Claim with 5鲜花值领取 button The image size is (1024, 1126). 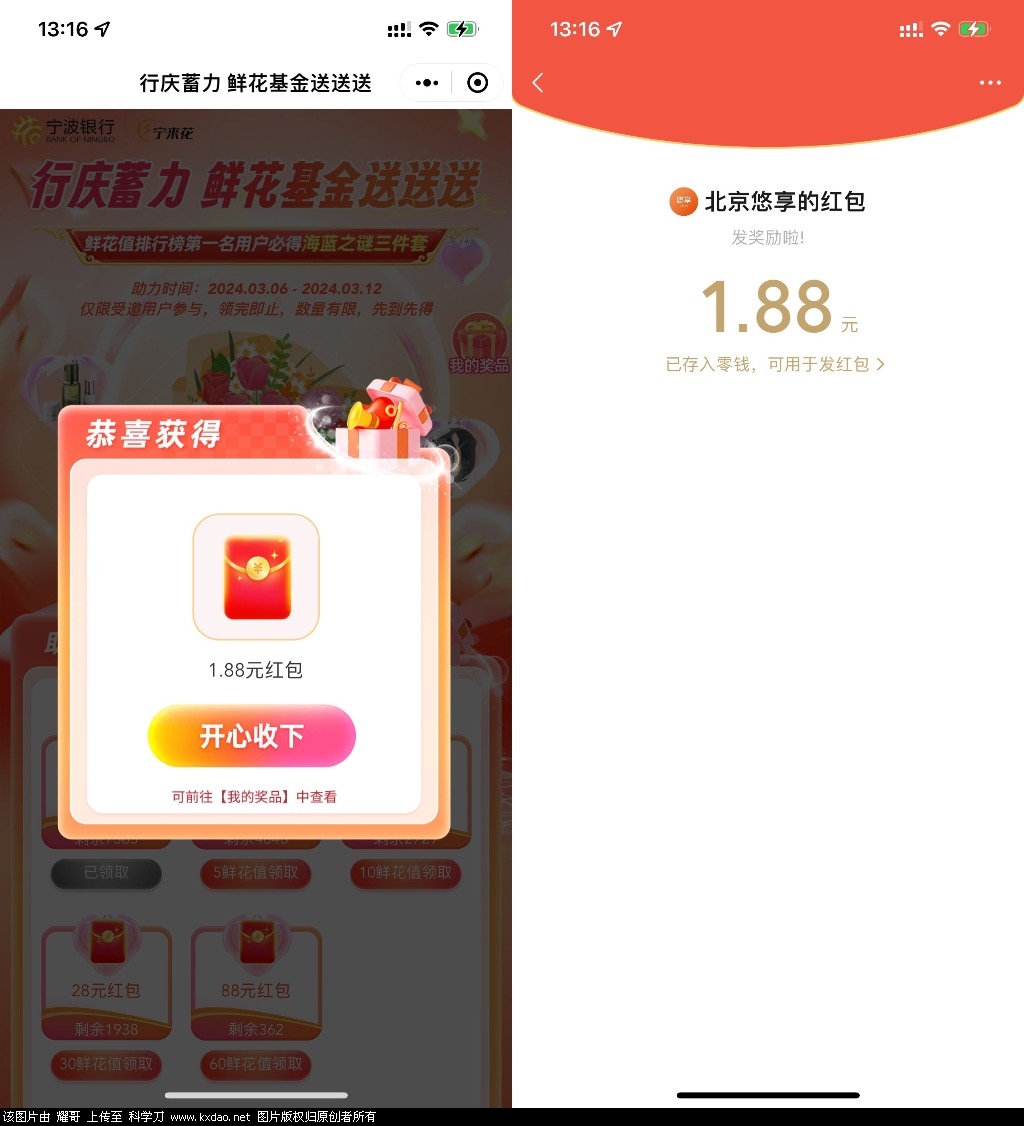click(x=256, y=873)
